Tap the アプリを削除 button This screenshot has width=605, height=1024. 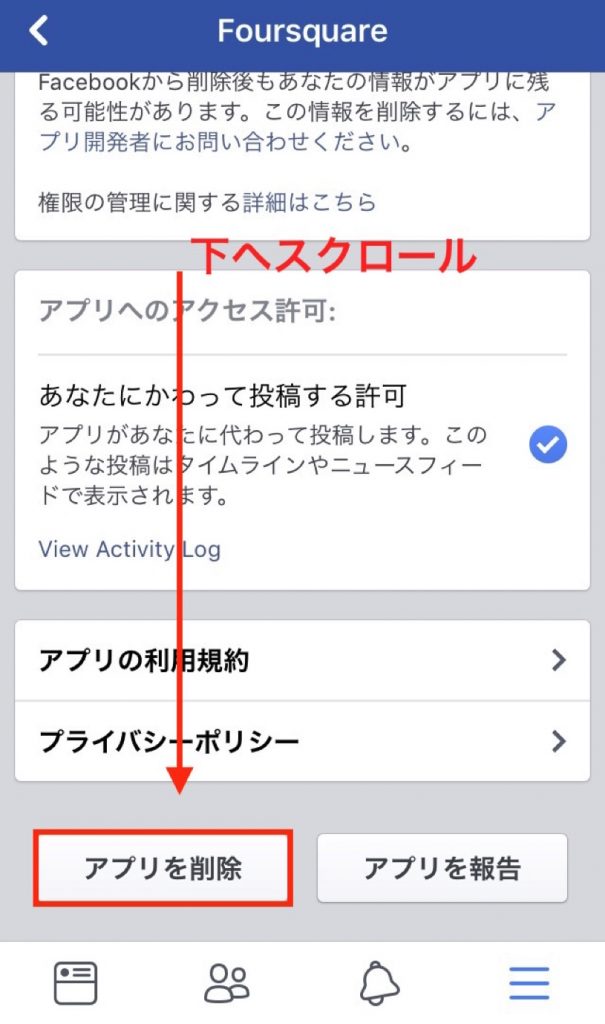[163, 868]
